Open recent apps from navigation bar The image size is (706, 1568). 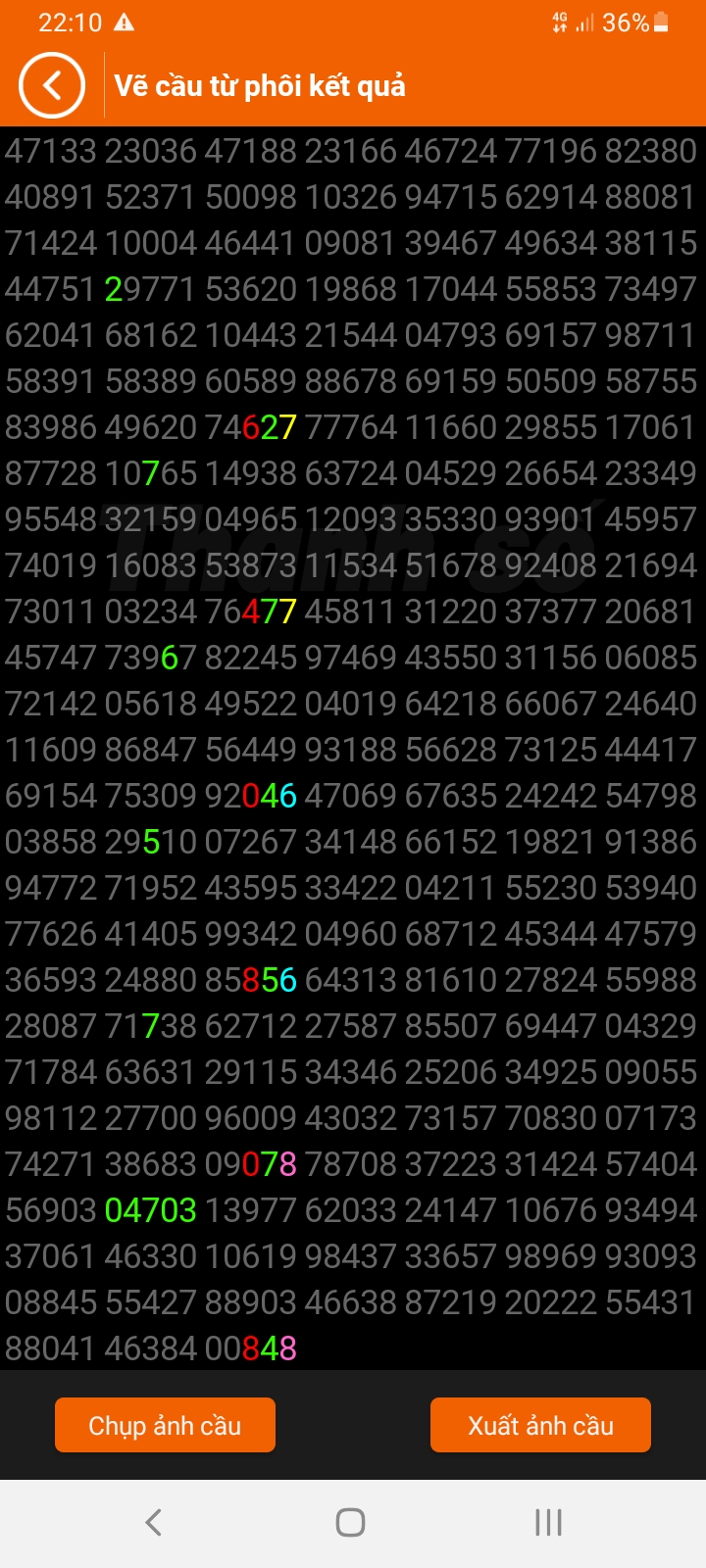coord(548,1522)
